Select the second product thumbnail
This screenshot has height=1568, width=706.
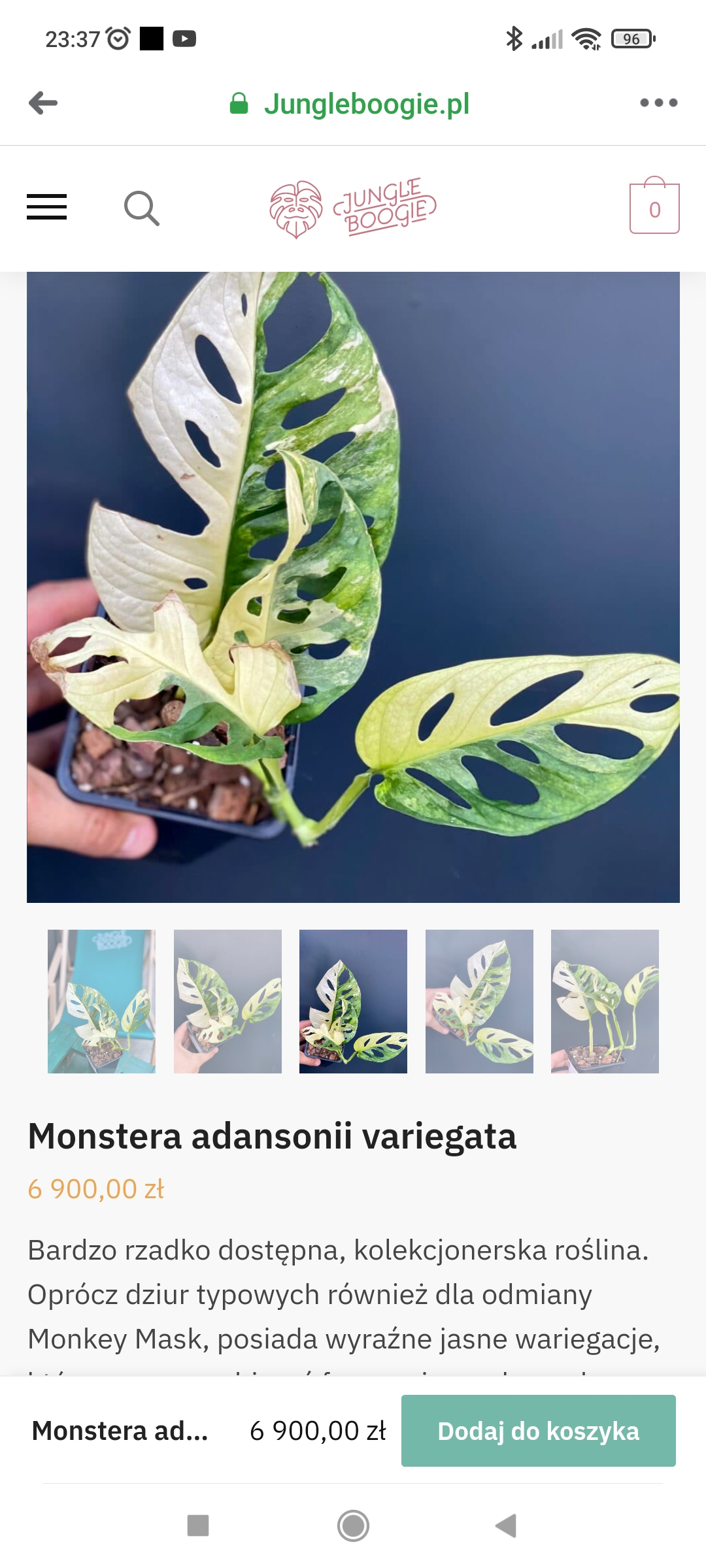pos(227,1001)
